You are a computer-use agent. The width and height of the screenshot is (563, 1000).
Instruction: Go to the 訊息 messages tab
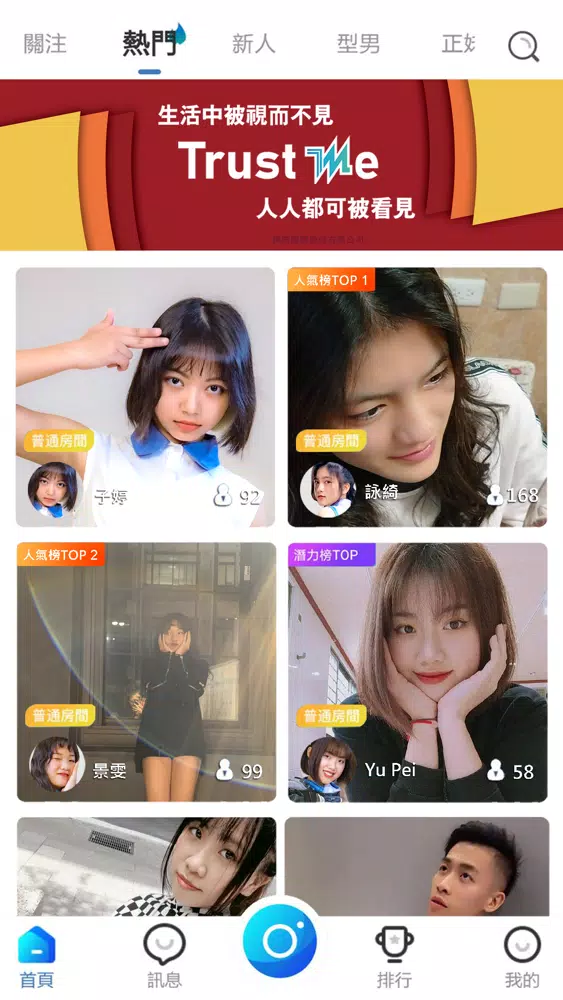(165, 957)
